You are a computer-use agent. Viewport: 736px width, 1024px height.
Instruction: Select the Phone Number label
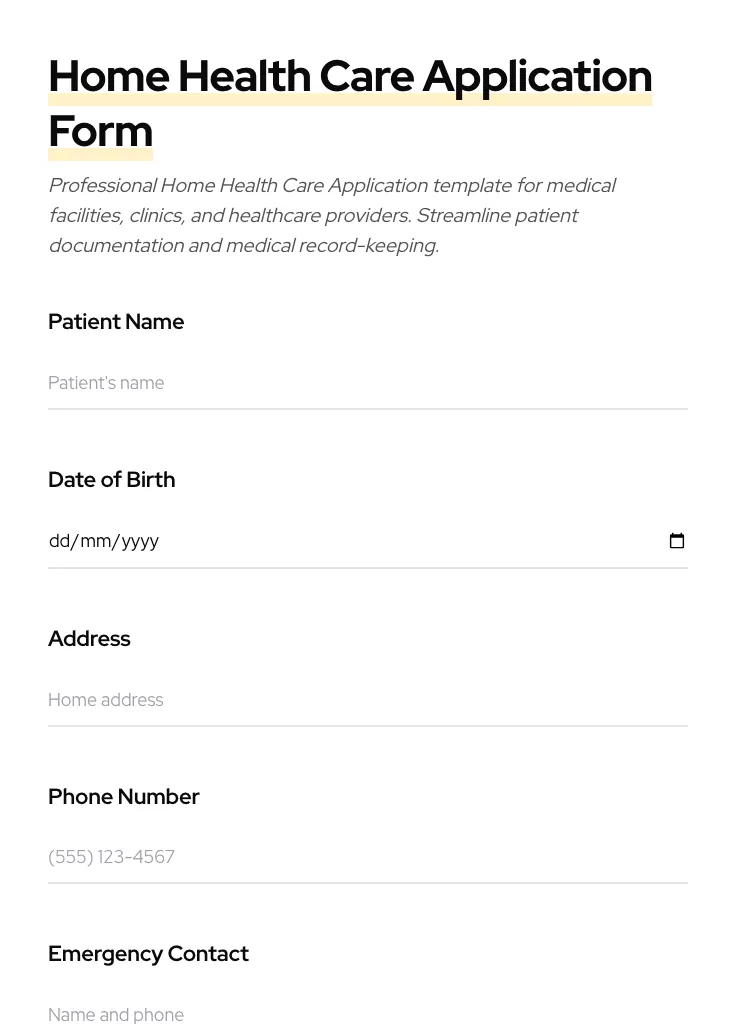click(x=124, y=797)
